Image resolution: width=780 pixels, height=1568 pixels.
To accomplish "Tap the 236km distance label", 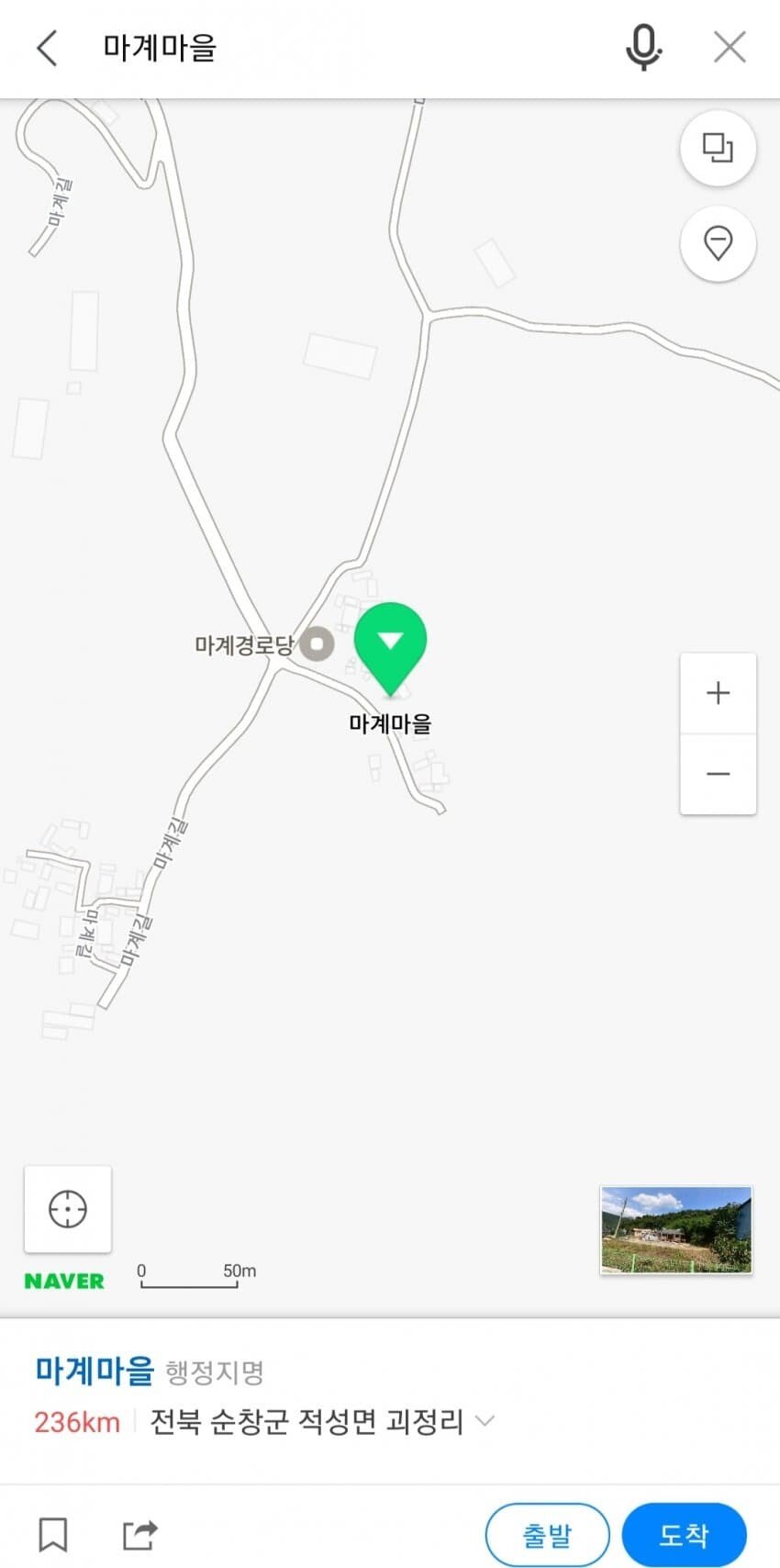I will click(76, 1420).
